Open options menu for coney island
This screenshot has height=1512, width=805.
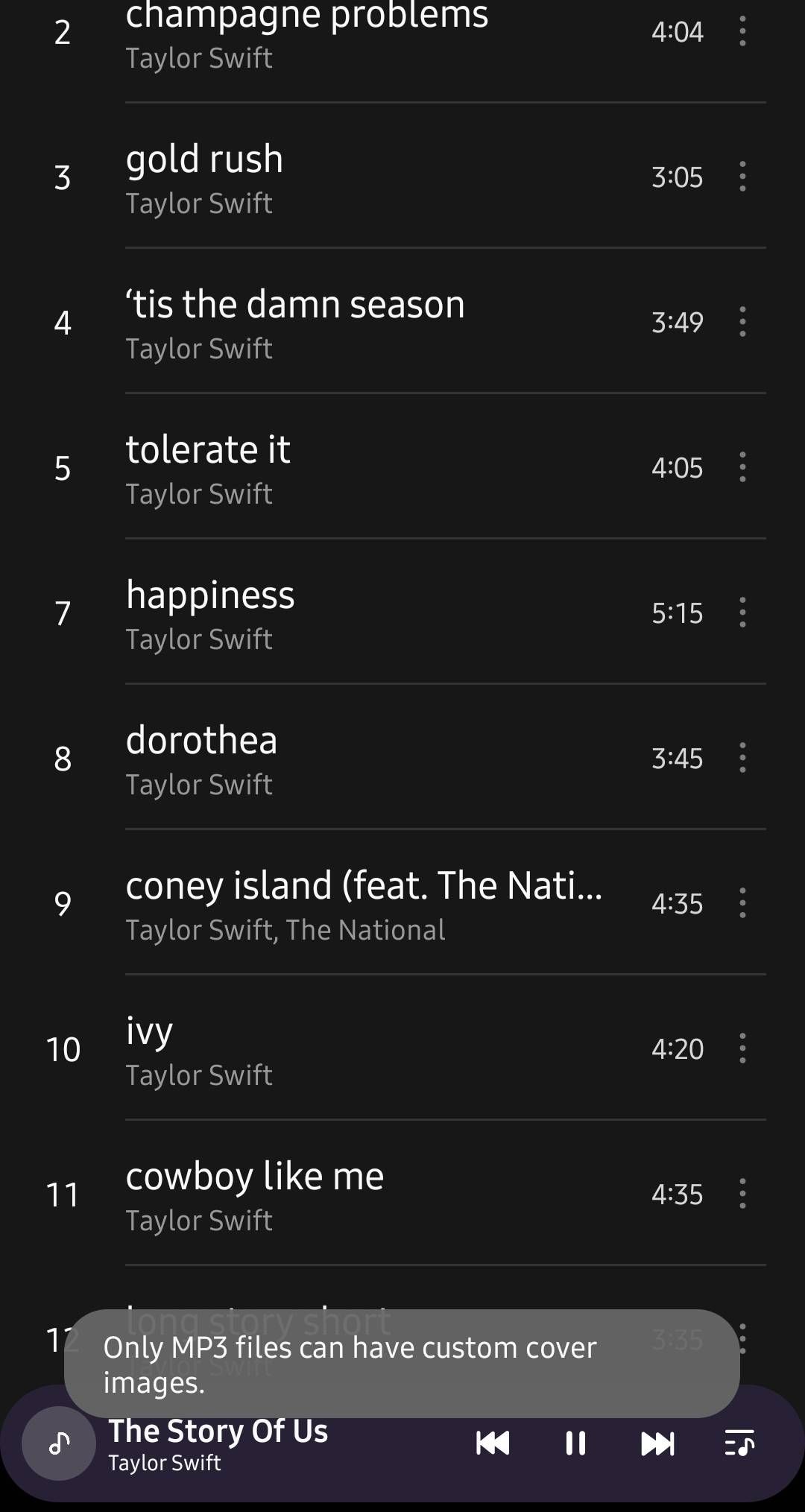(x=742, y=903)
